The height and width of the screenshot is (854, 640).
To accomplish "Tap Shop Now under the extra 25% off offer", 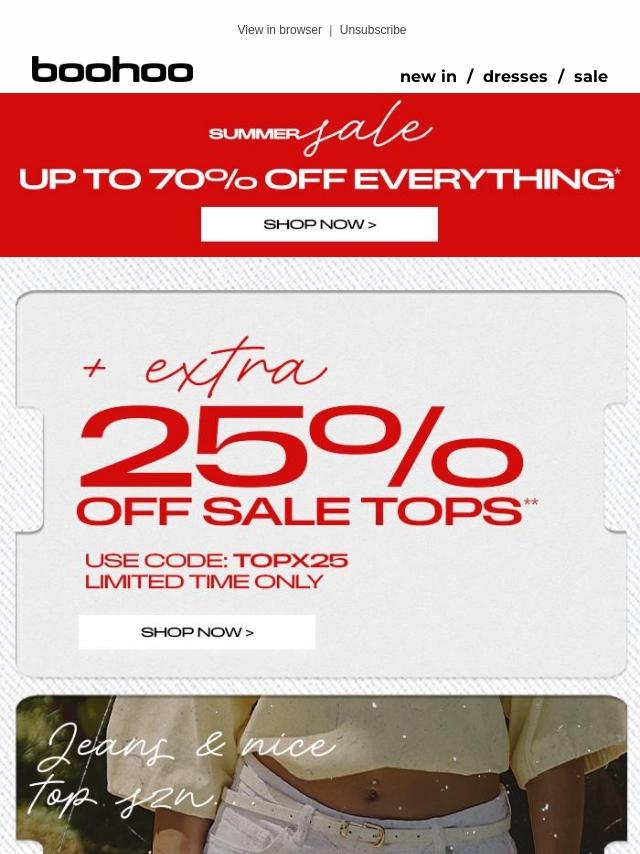I will [197, 632].
